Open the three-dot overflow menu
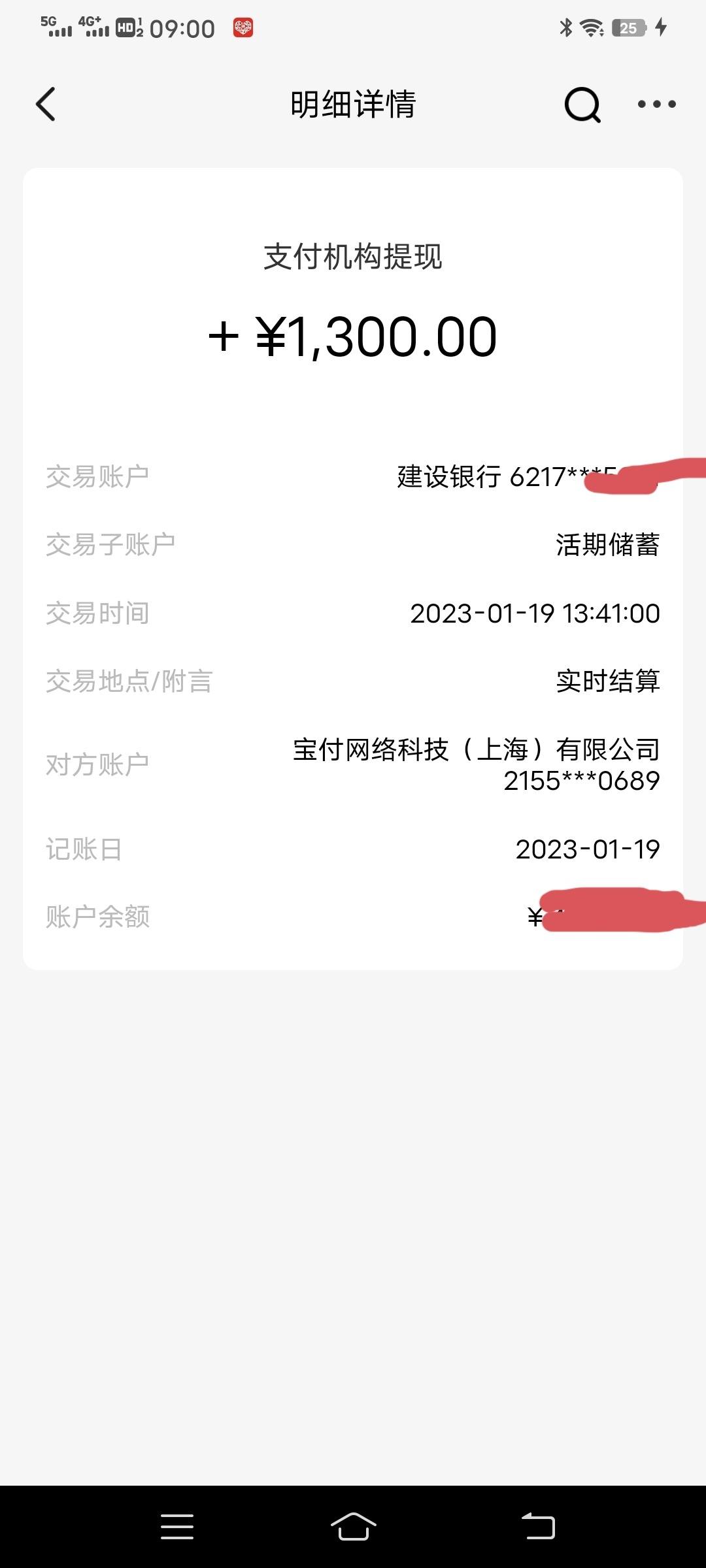This screenshot has width=706, height=1568. [x=656, y=104]
